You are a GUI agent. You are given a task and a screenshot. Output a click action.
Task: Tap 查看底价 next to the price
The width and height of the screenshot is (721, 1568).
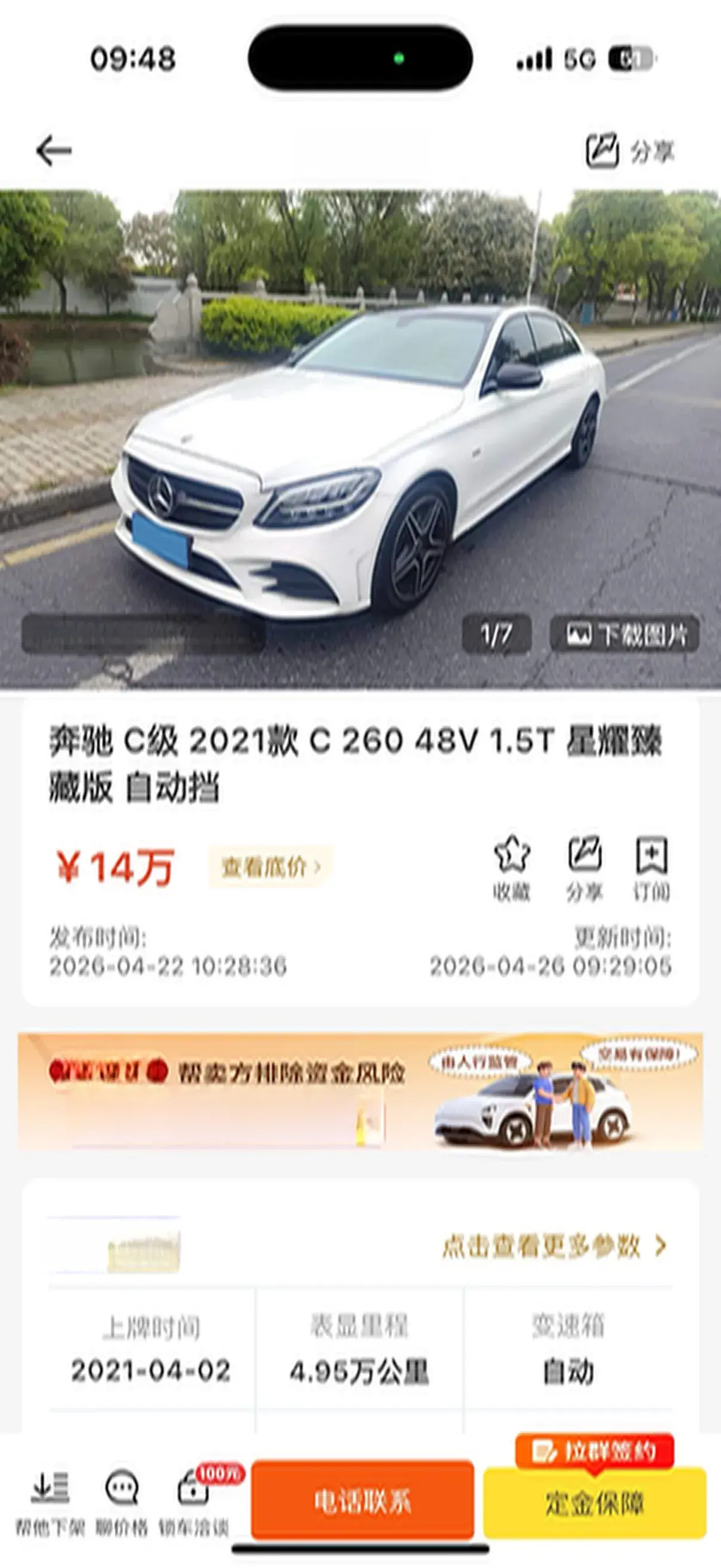coord(270,866)
